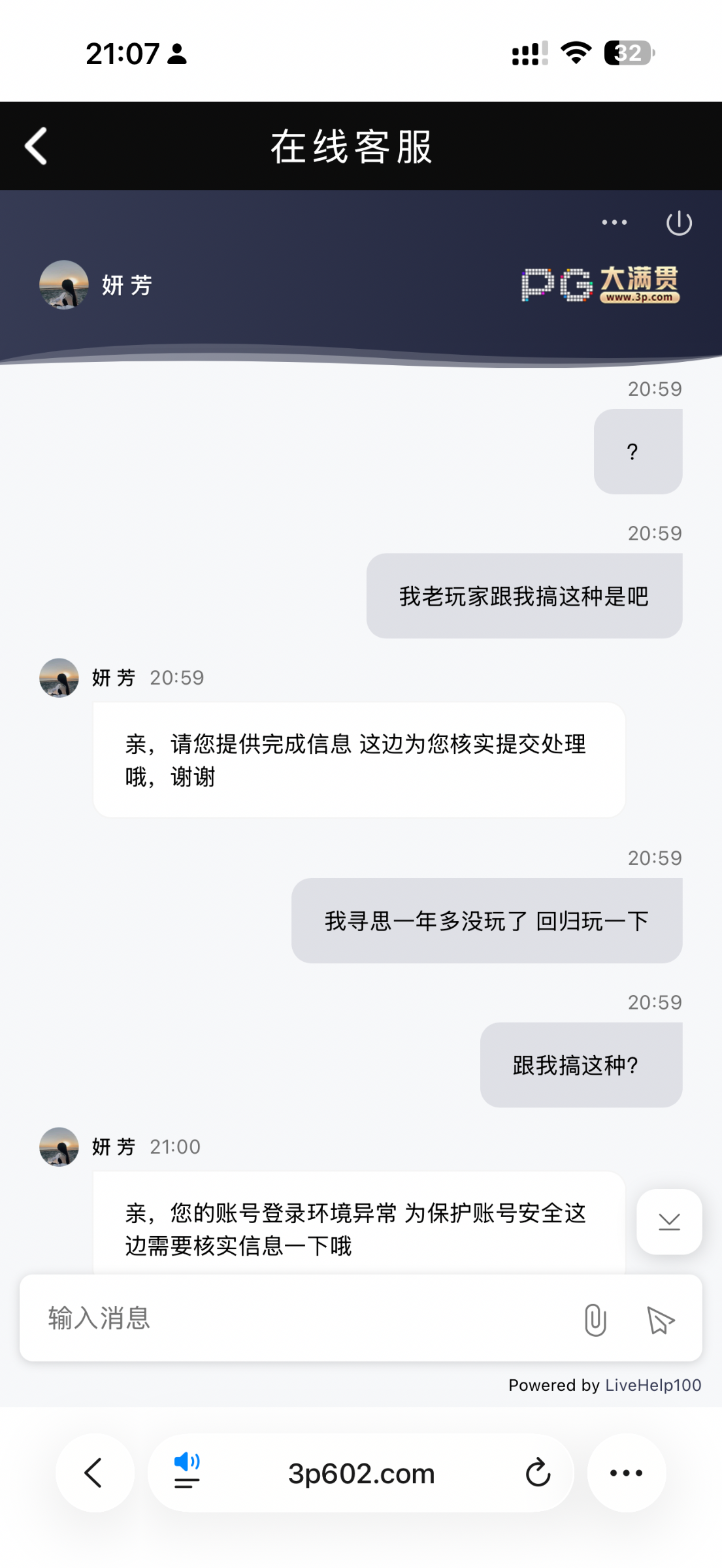The width and height of the screenshot is (722, 1568).
Task: Select the 跟我搞这种 message bubble
Action: [x=580, y=1064]
